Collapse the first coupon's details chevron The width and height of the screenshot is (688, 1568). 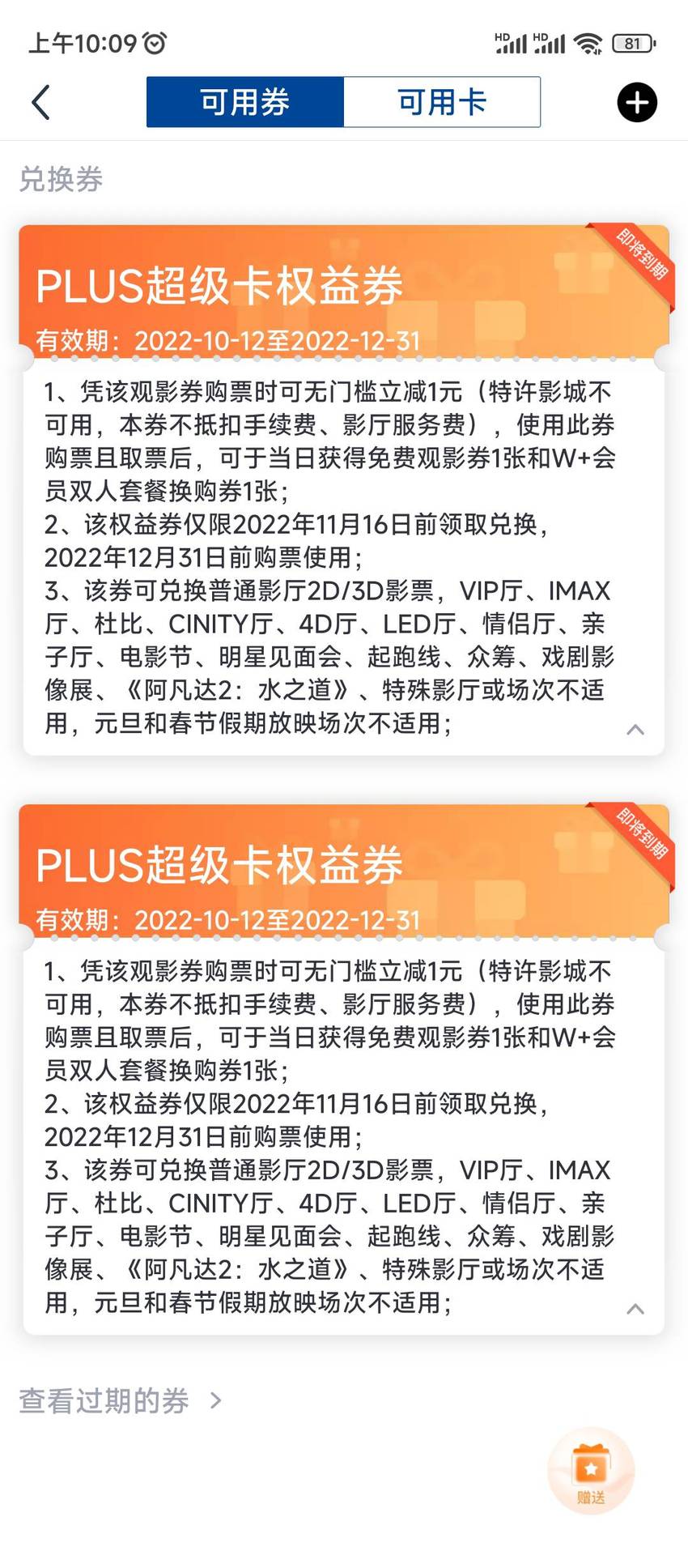click(635, 730)
